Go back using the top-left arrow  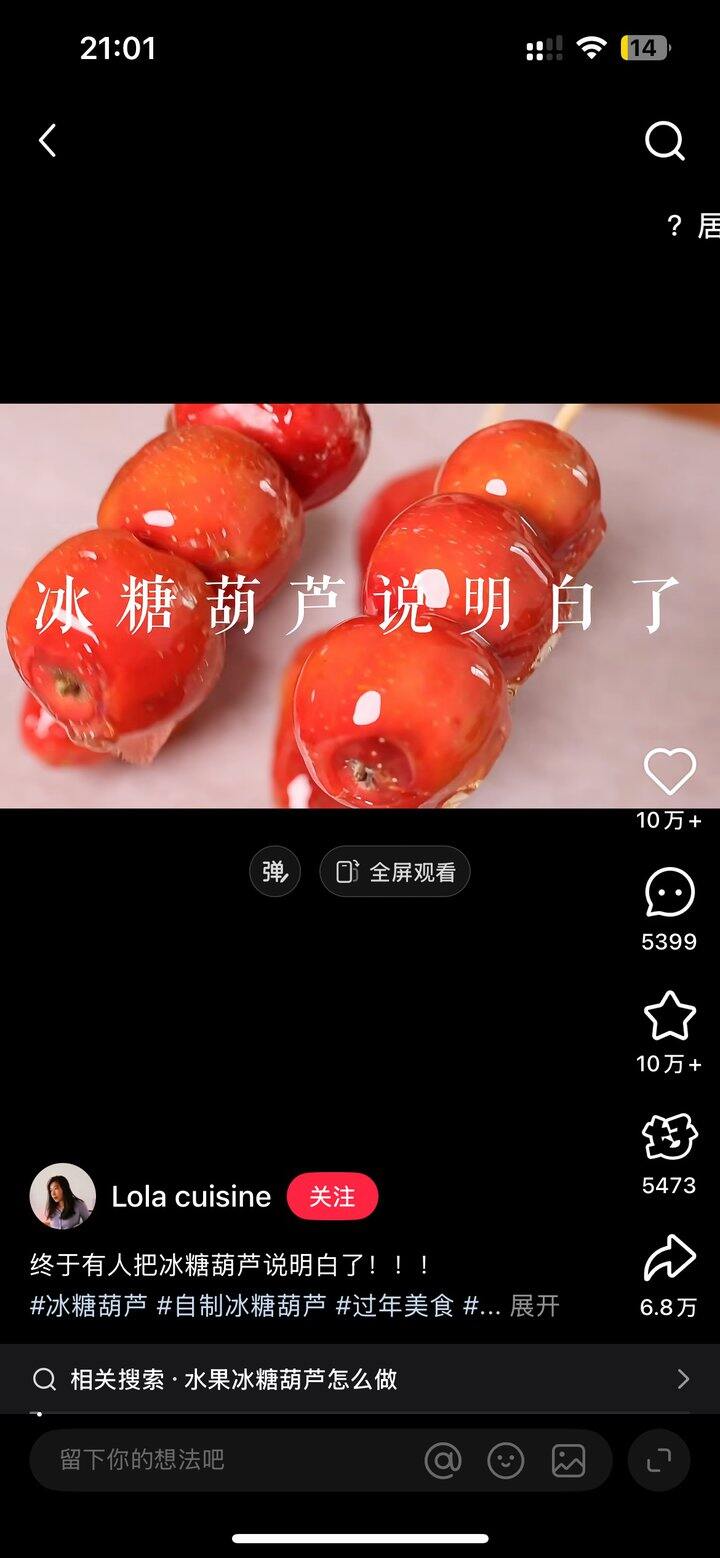[x=47, y=141]
